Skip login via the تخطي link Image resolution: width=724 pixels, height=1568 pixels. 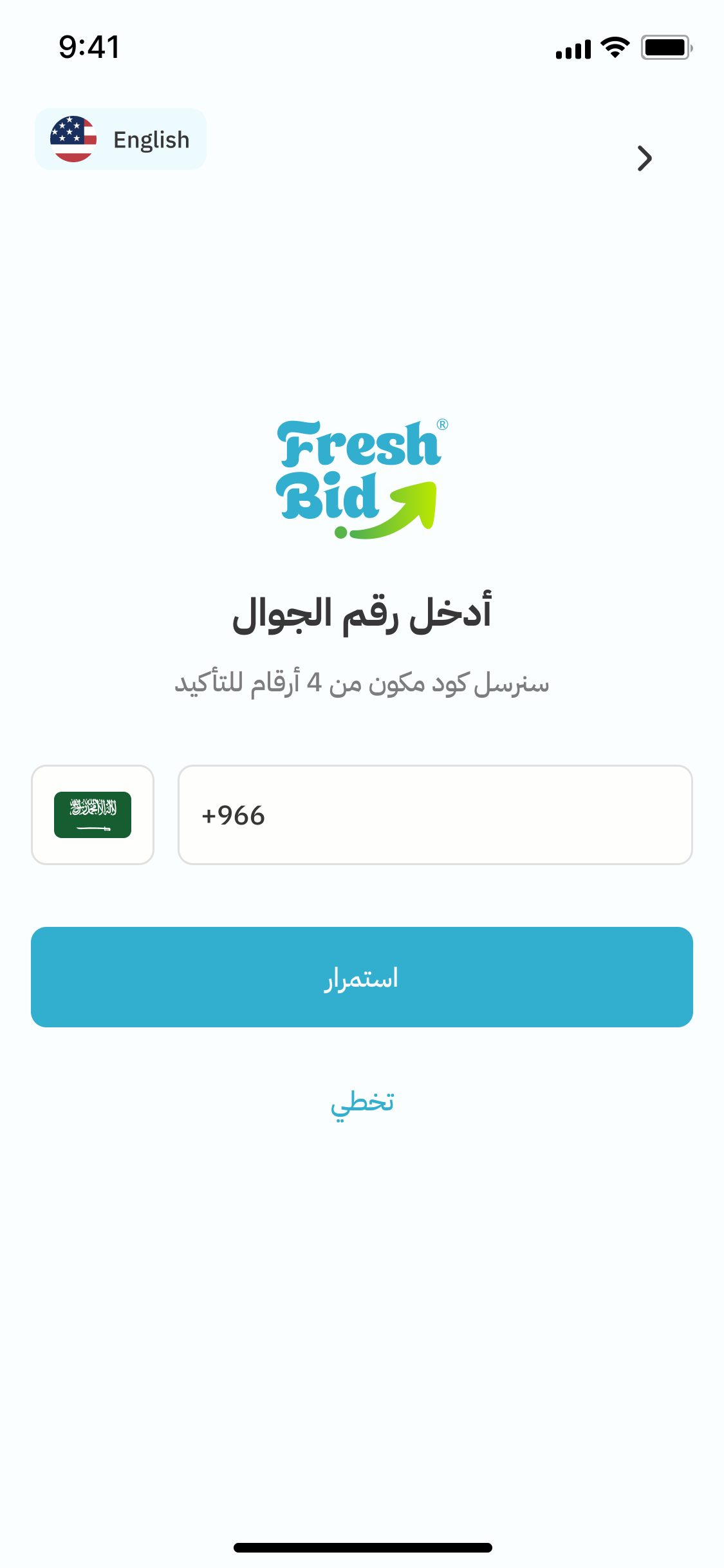362,1103
